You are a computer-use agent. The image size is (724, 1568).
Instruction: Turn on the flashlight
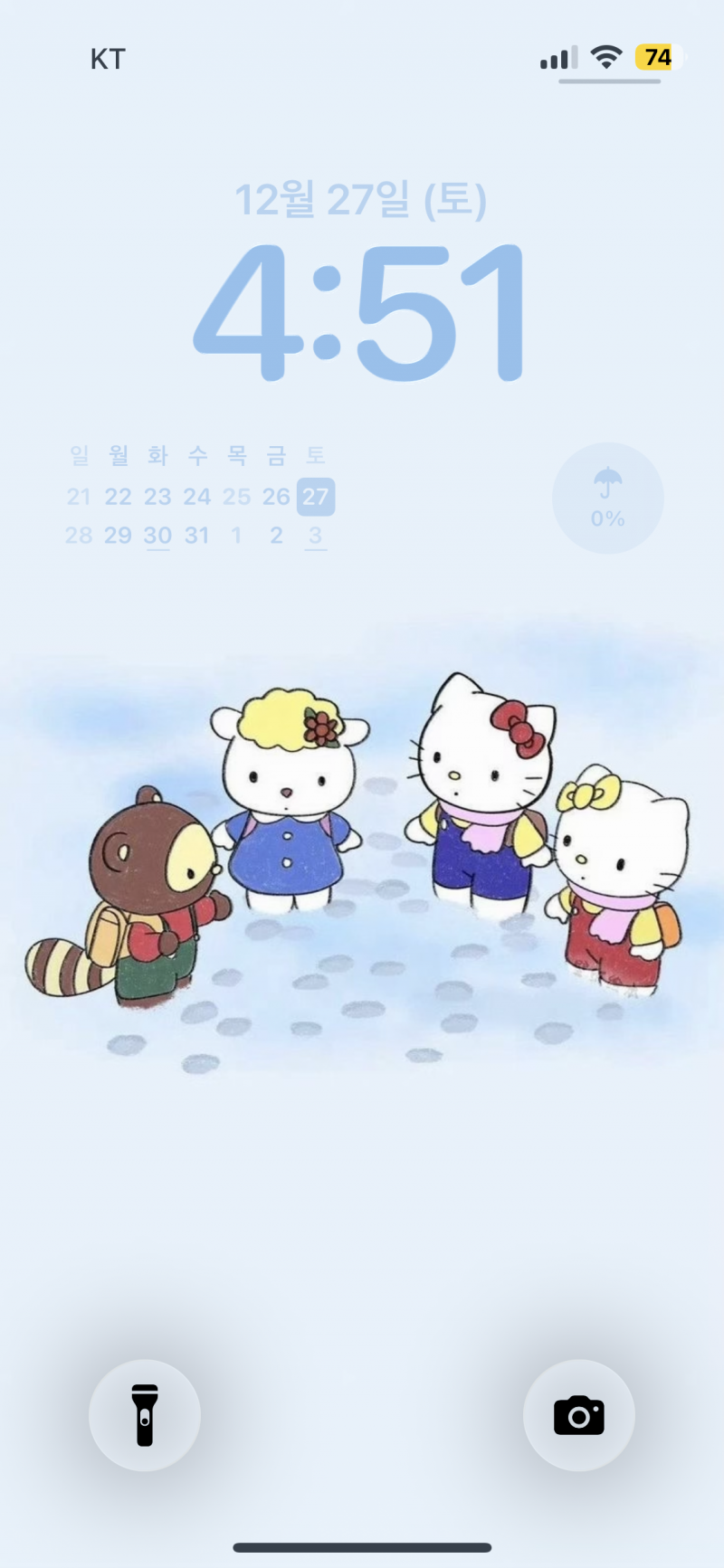coord(145,1414)
